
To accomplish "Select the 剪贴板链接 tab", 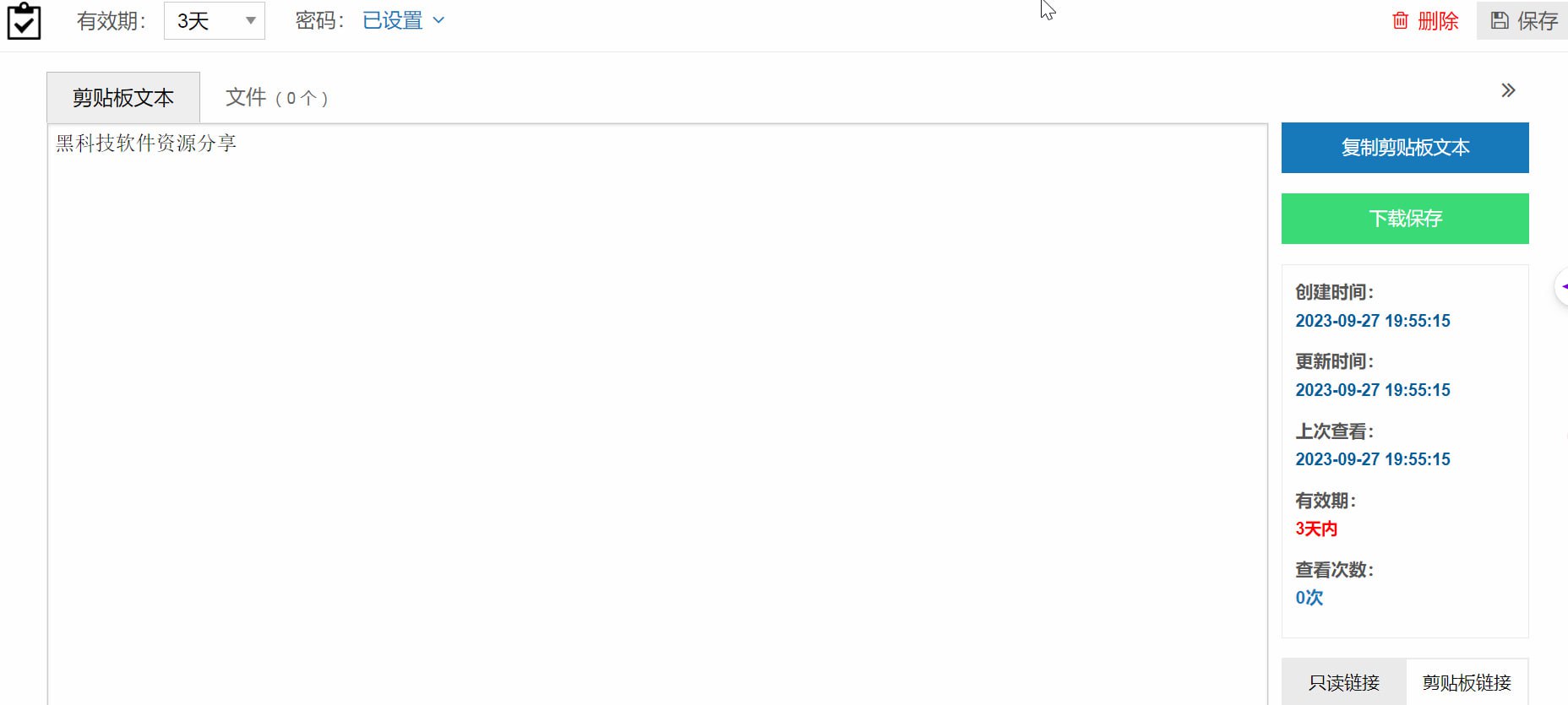I will [1467, 682].
